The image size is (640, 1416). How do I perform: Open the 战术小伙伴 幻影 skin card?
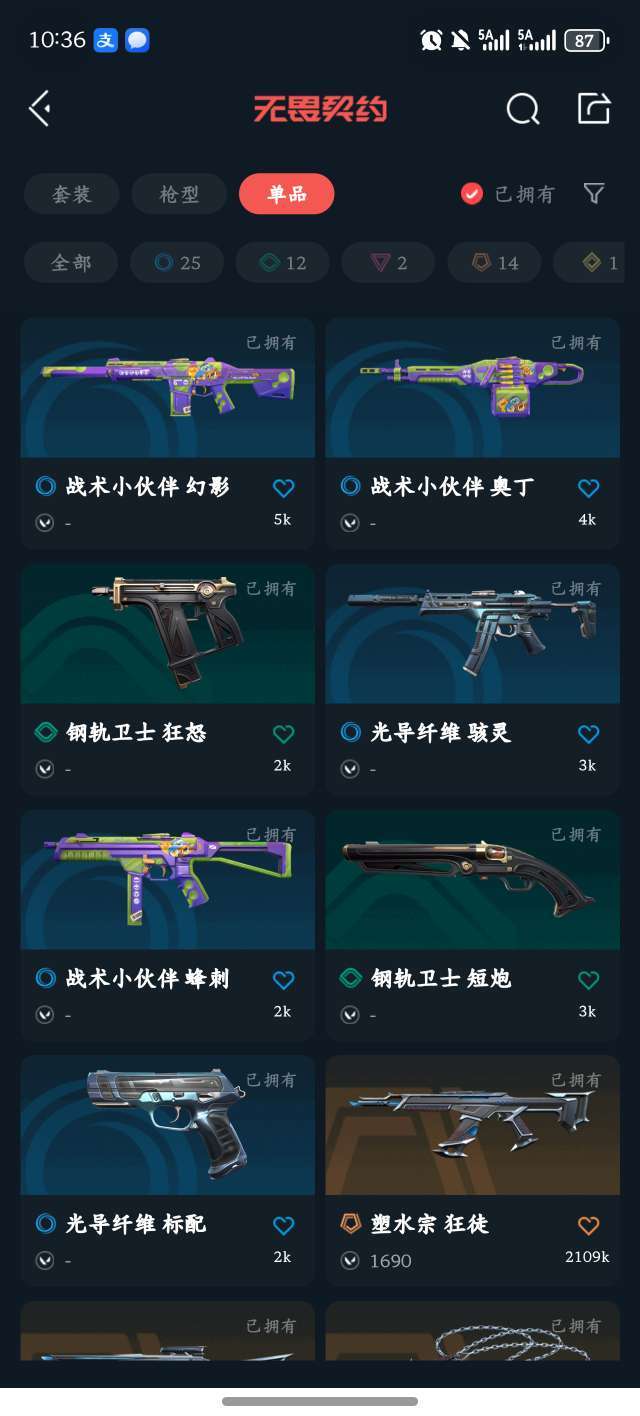pos(167,433)
